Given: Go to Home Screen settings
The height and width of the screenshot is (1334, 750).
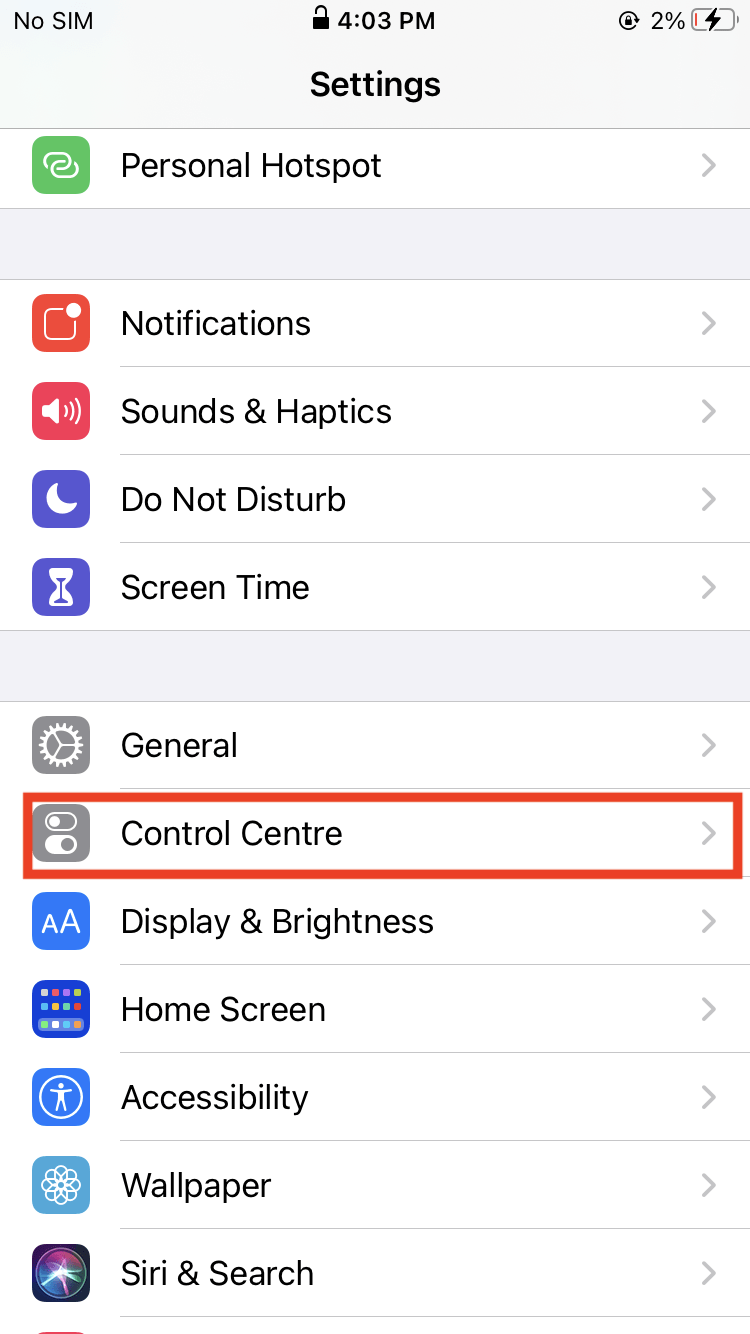Looking at the screenshot, I should pyautogui.click(x=375, y=1009).
